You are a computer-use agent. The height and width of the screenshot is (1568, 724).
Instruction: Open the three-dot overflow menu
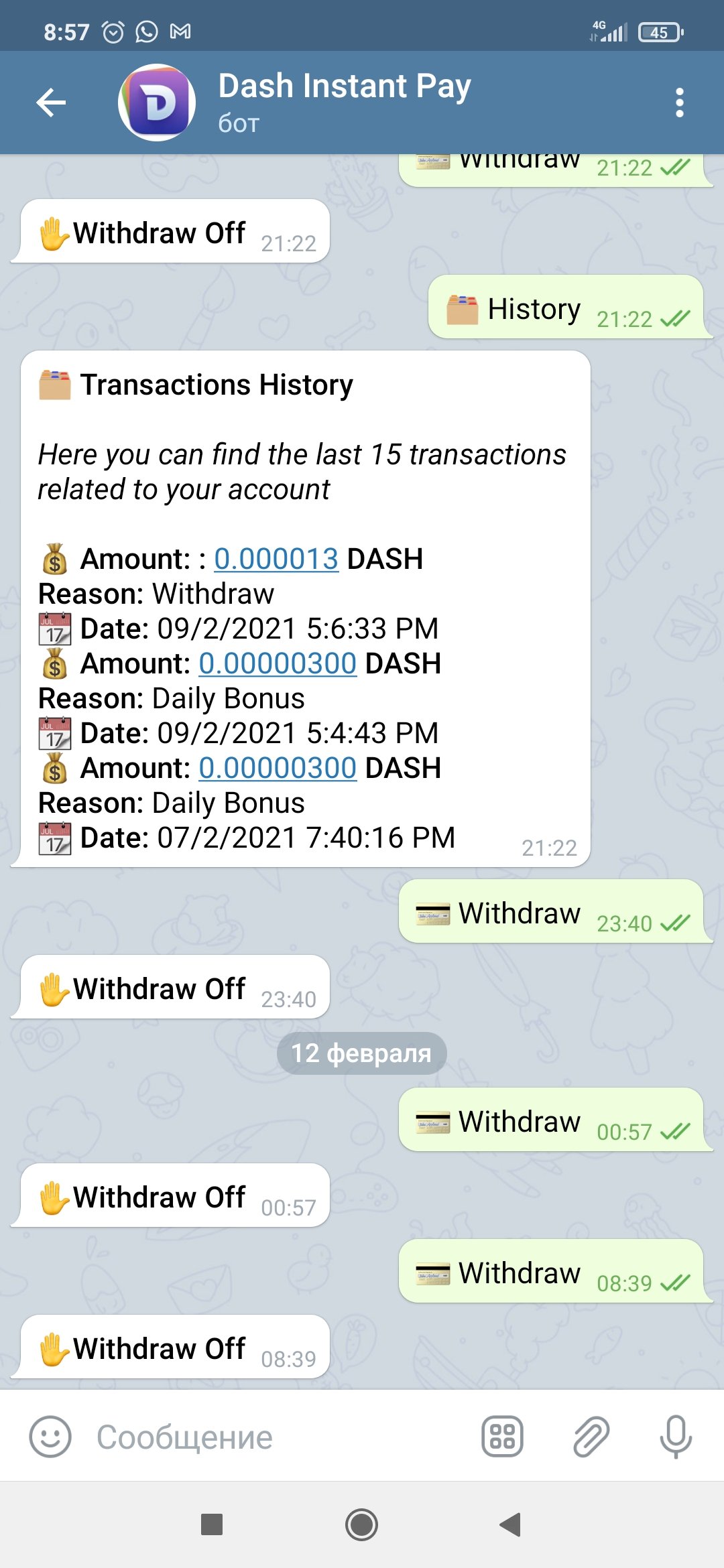click(x=679, y=103)
